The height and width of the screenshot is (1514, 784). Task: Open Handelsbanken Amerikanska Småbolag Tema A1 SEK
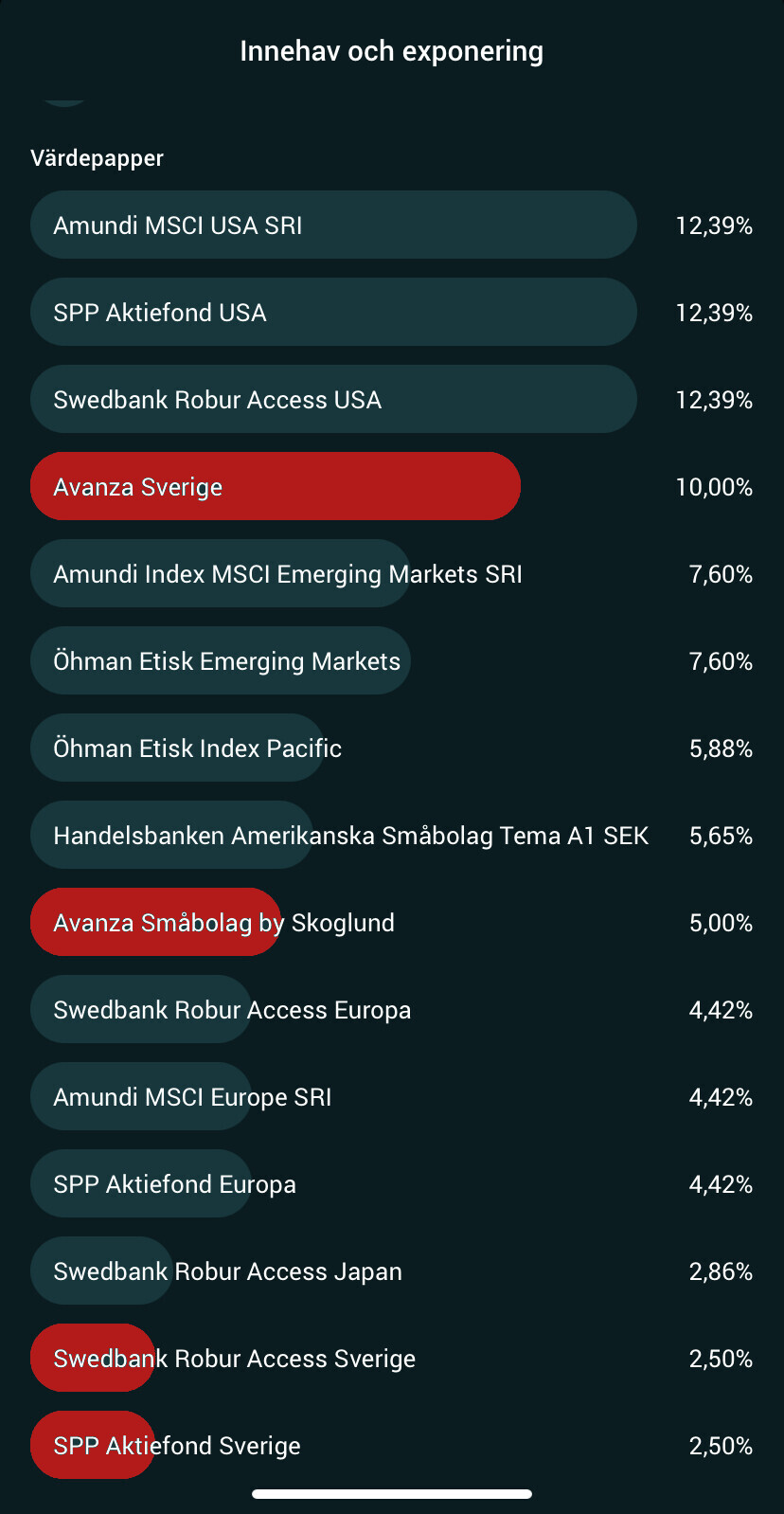[350, 836]
